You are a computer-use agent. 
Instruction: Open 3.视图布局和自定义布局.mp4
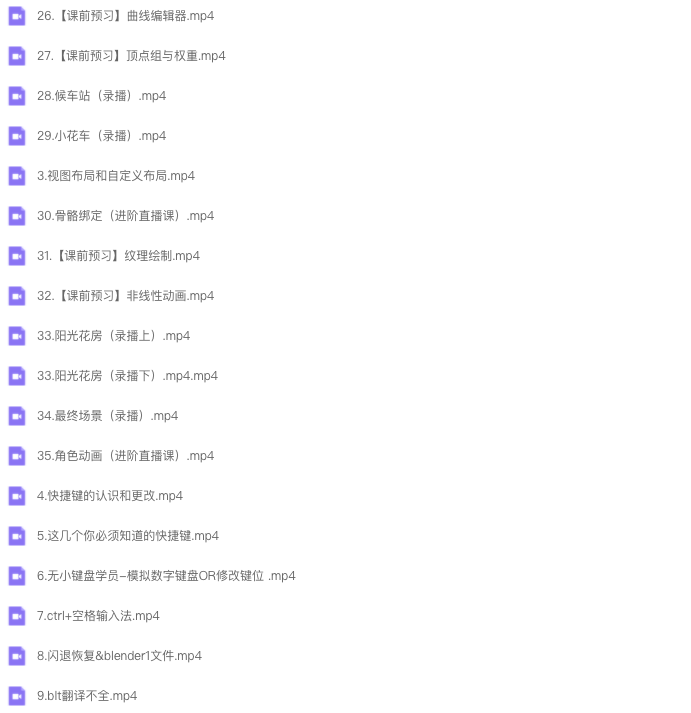(x=116, y=176)
